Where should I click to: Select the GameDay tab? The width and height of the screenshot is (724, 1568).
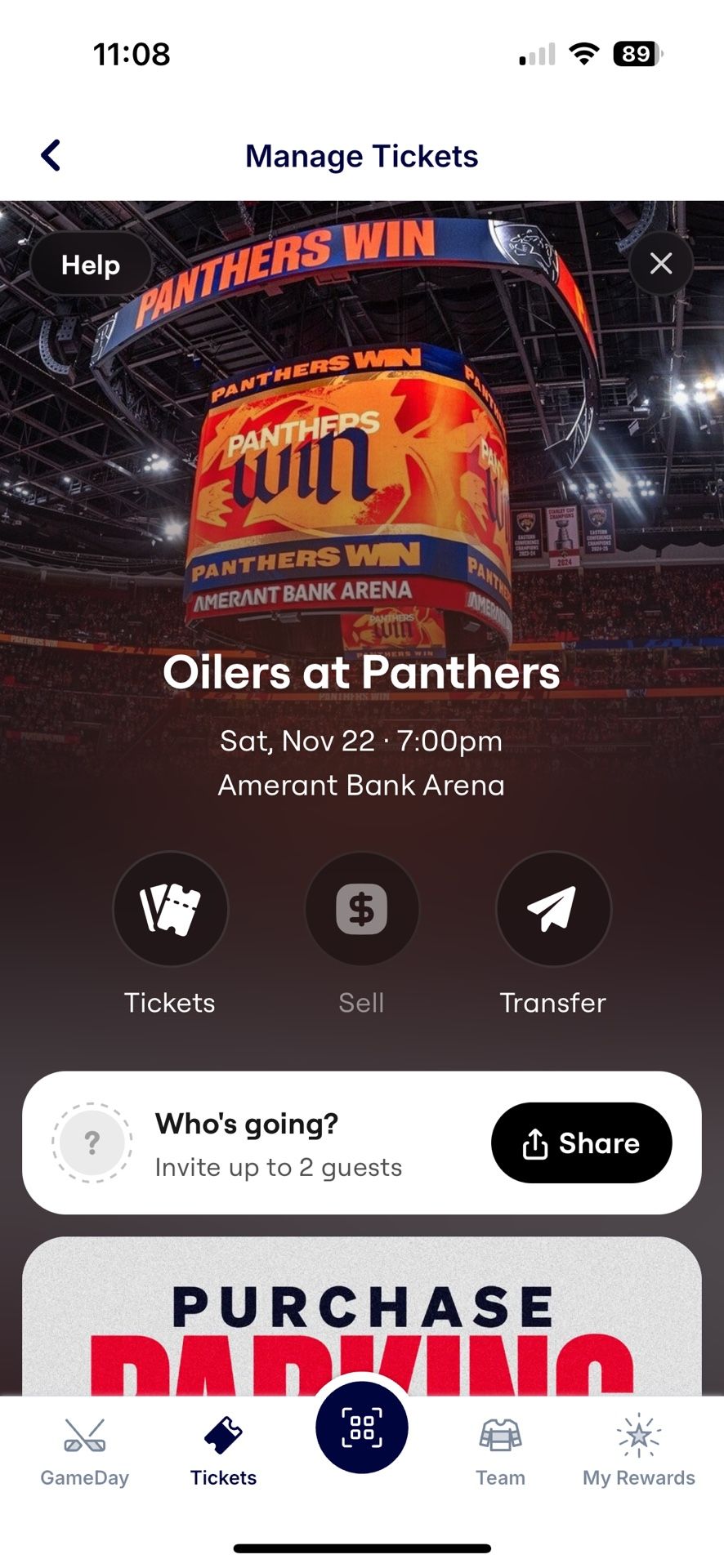coord(85,1450)
